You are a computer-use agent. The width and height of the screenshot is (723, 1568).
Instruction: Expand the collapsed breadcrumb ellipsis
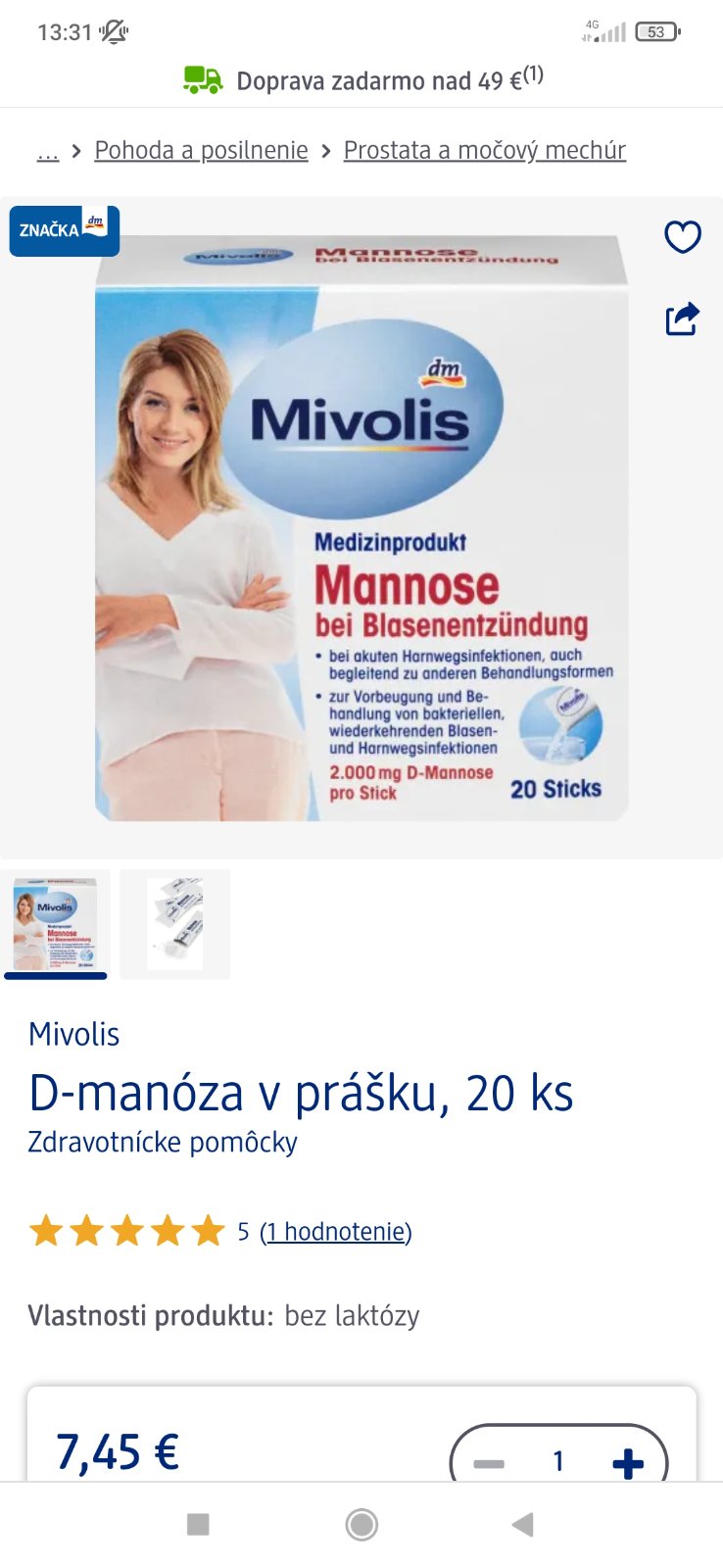(47, 151)
